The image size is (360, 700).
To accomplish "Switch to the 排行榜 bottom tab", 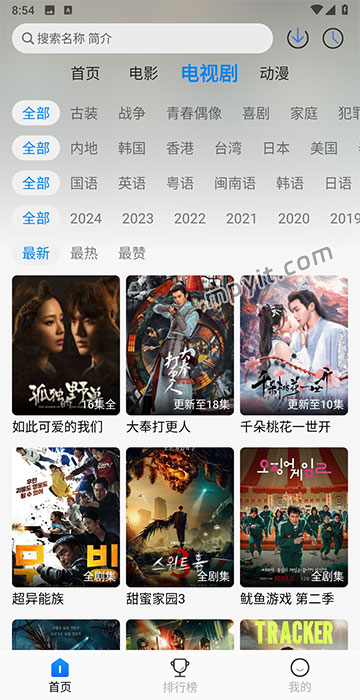I will (x=180, y=675).
